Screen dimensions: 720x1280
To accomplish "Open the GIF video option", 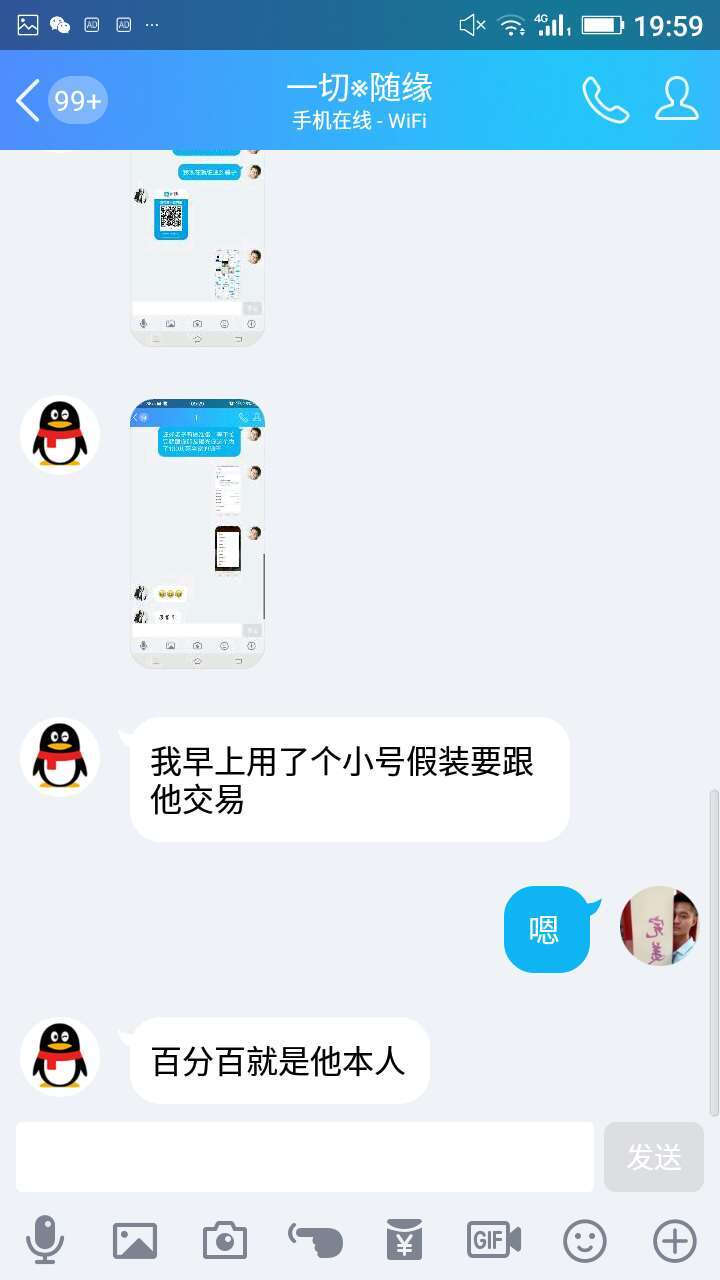I will tap(494, 1241).
